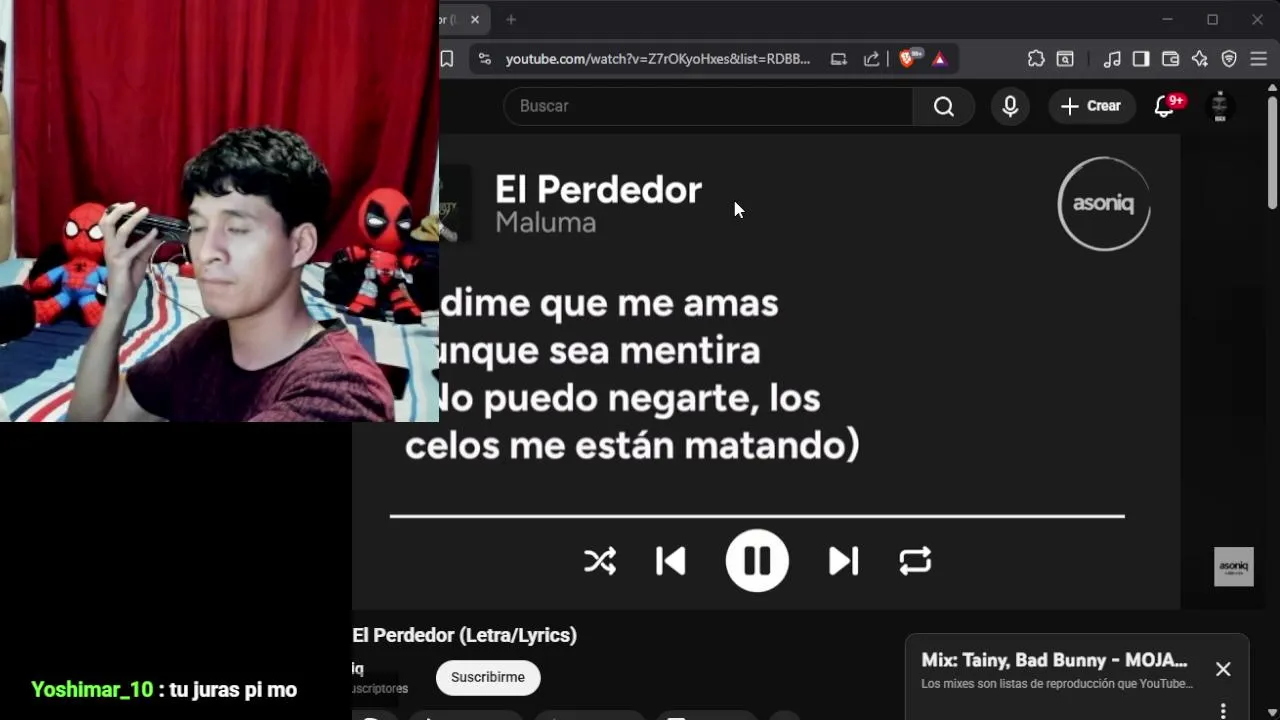Screen dimensions: 1280x720
Task: Open the account avatar menu
Action: [x=1219, y=106]
